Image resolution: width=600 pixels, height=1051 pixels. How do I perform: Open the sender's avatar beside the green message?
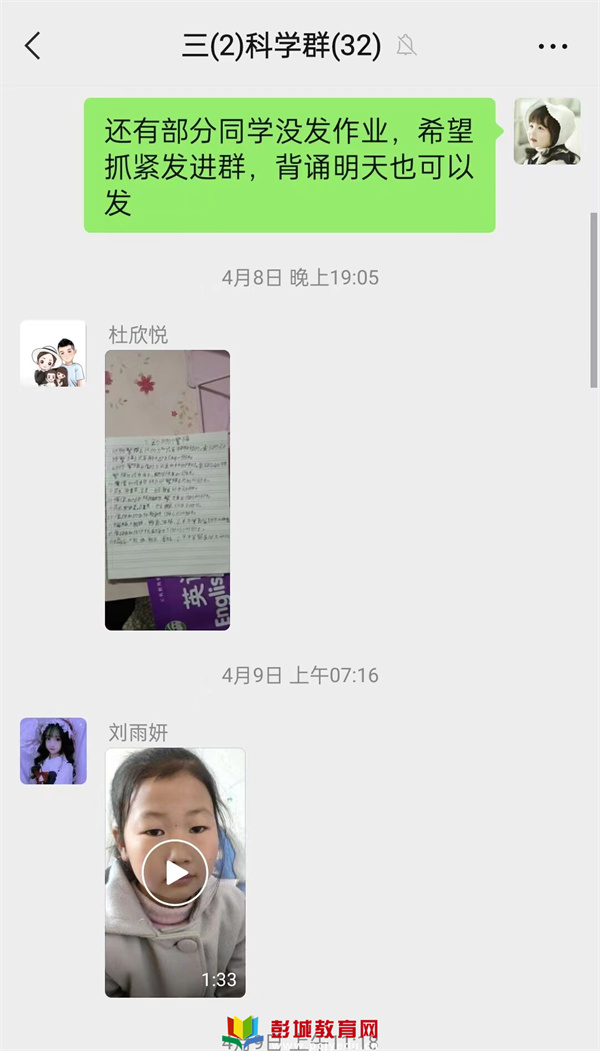[x=546, y=131]
